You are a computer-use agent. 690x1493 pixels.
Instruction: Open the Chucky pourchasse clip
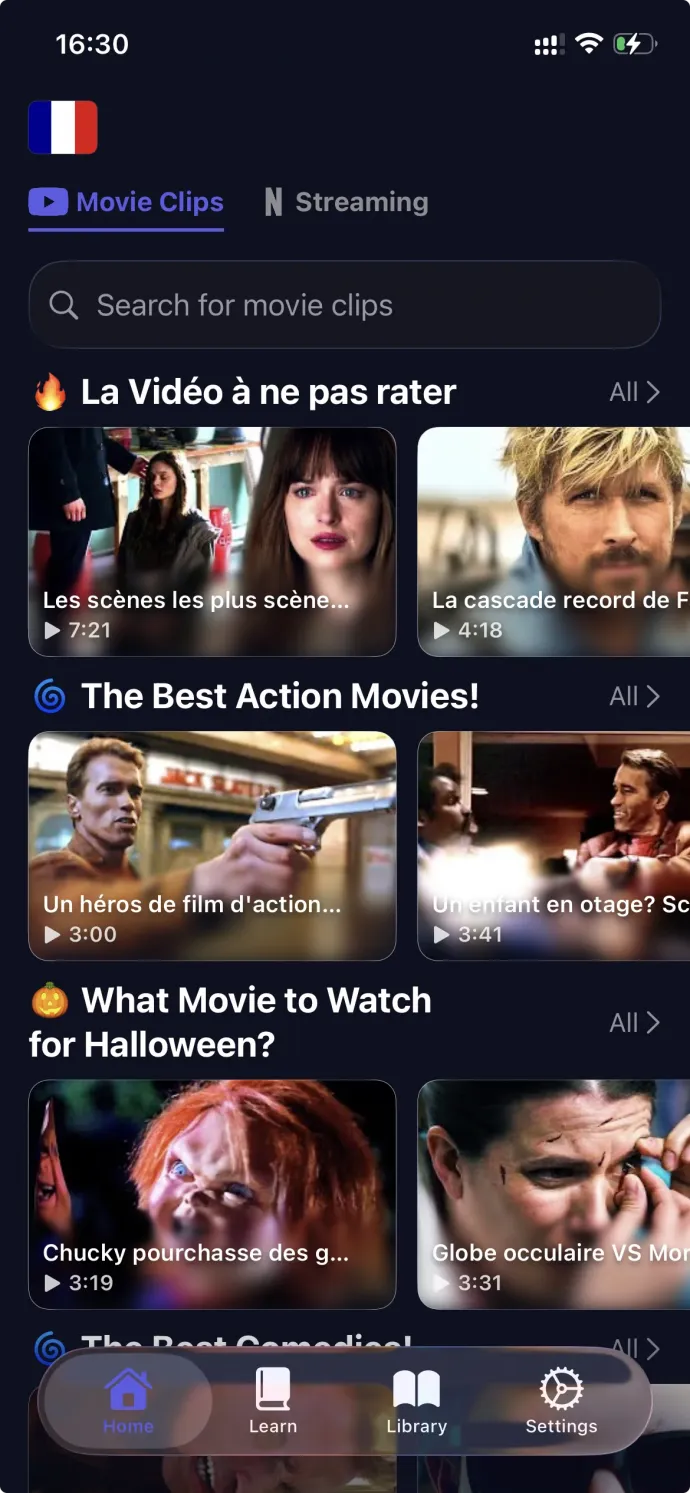[x=212, y=1194]
